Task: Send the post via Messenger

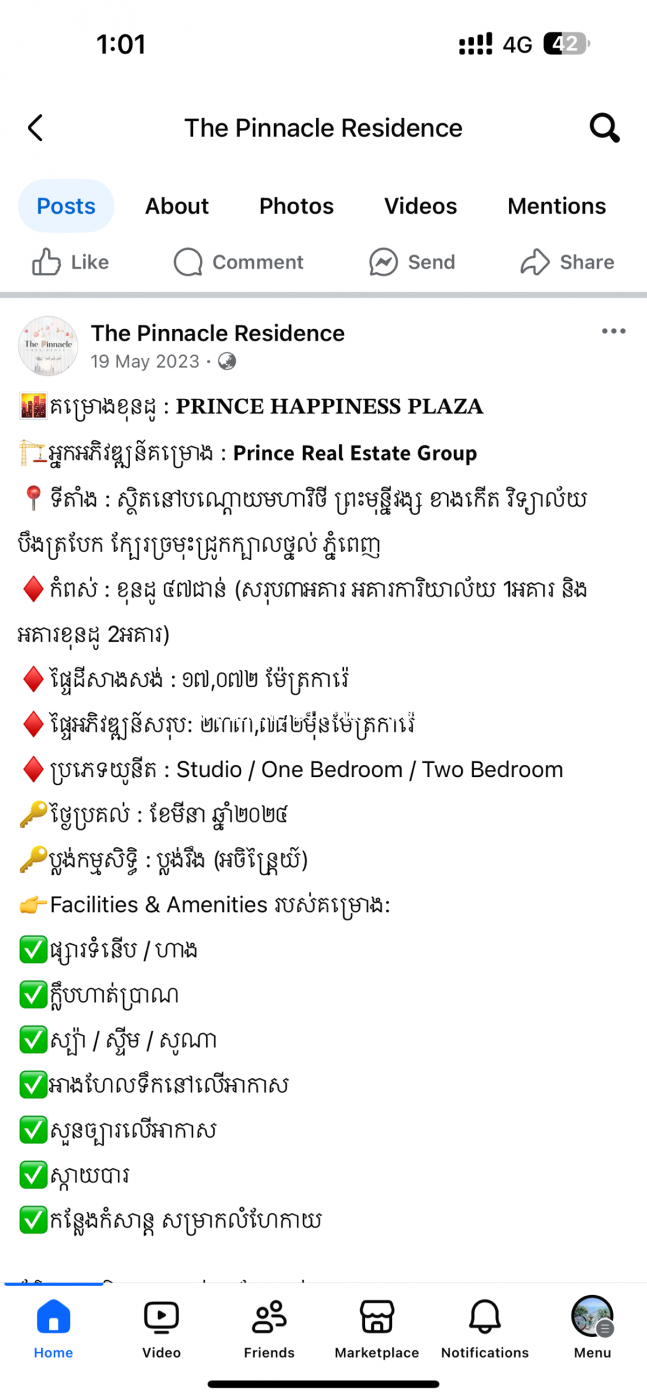Action: pos(412,262)
